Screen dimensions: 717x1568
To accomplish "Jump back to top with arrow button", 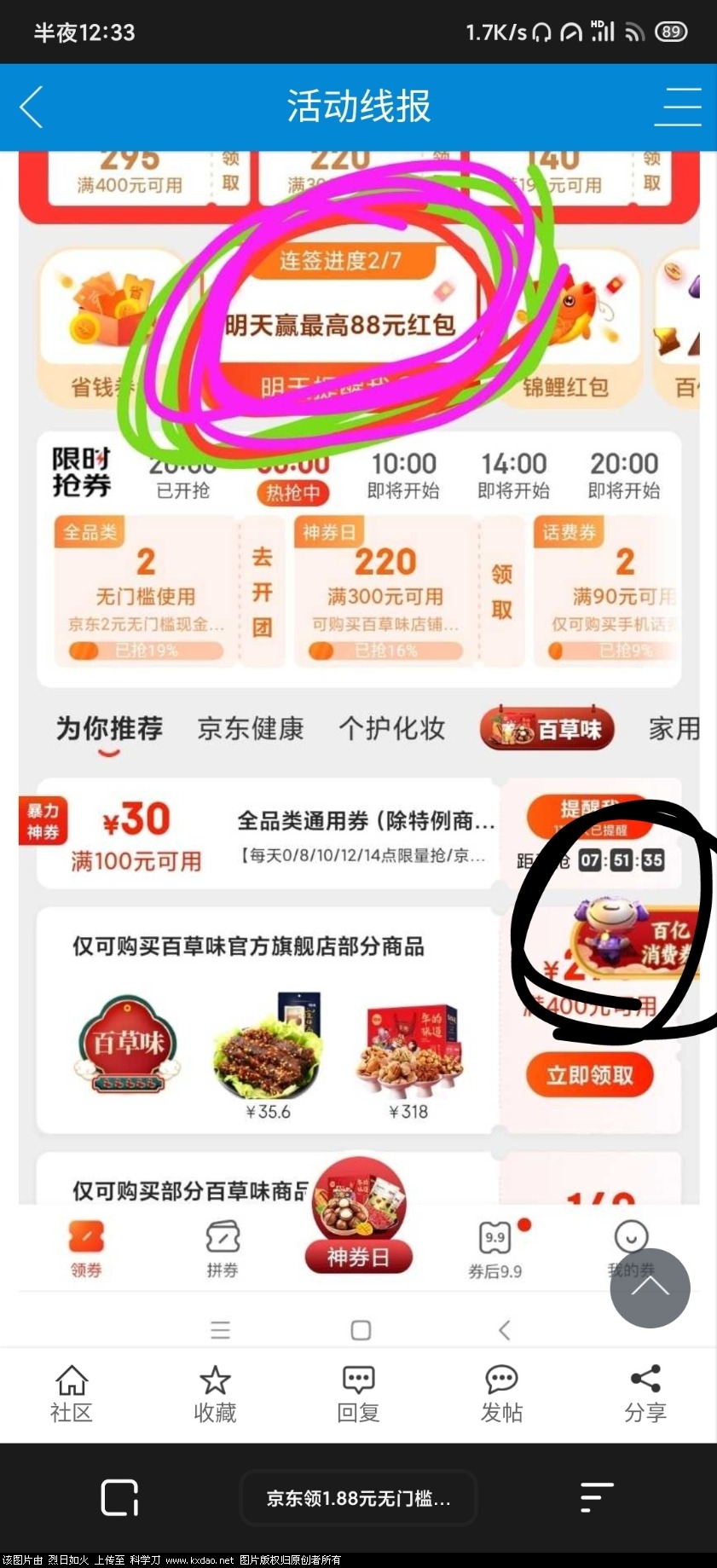I will pyautogui.click(x=650, y=1287).
